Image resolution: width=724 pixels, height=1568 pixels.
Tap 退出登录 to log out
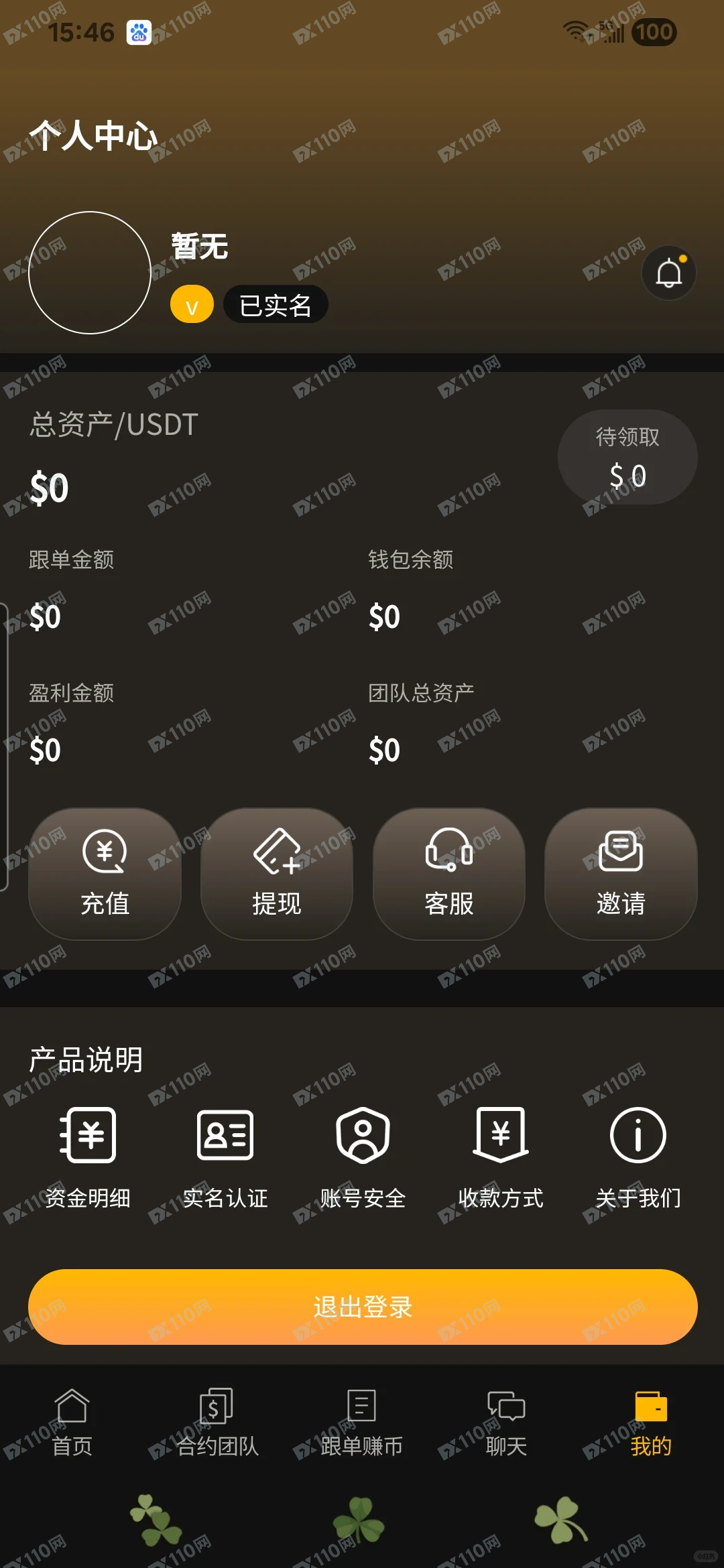click(x=363, y=1307)
